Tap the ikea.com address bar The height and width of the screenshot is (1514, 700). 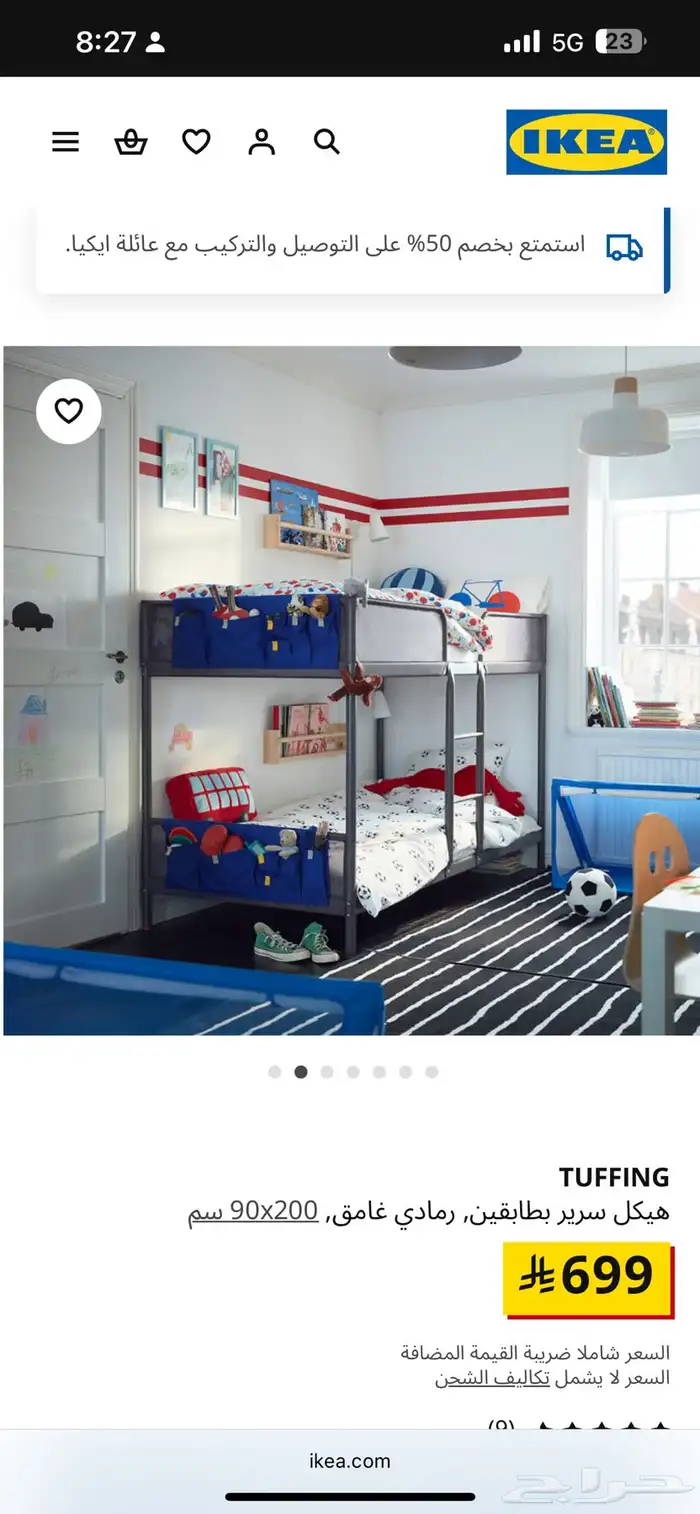point(350,1461)
